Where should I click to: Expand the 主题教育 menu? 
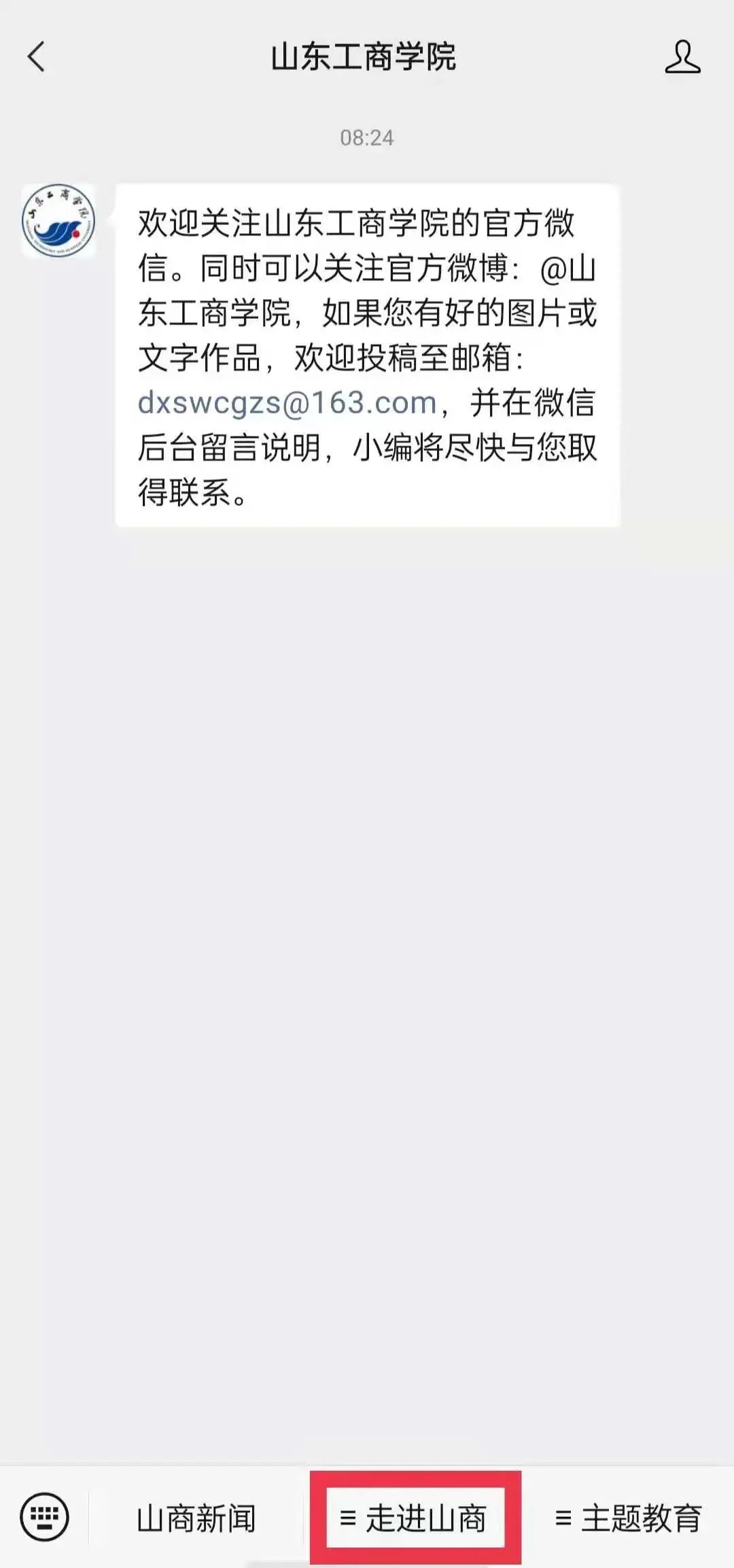click(x=629, y=1518)
